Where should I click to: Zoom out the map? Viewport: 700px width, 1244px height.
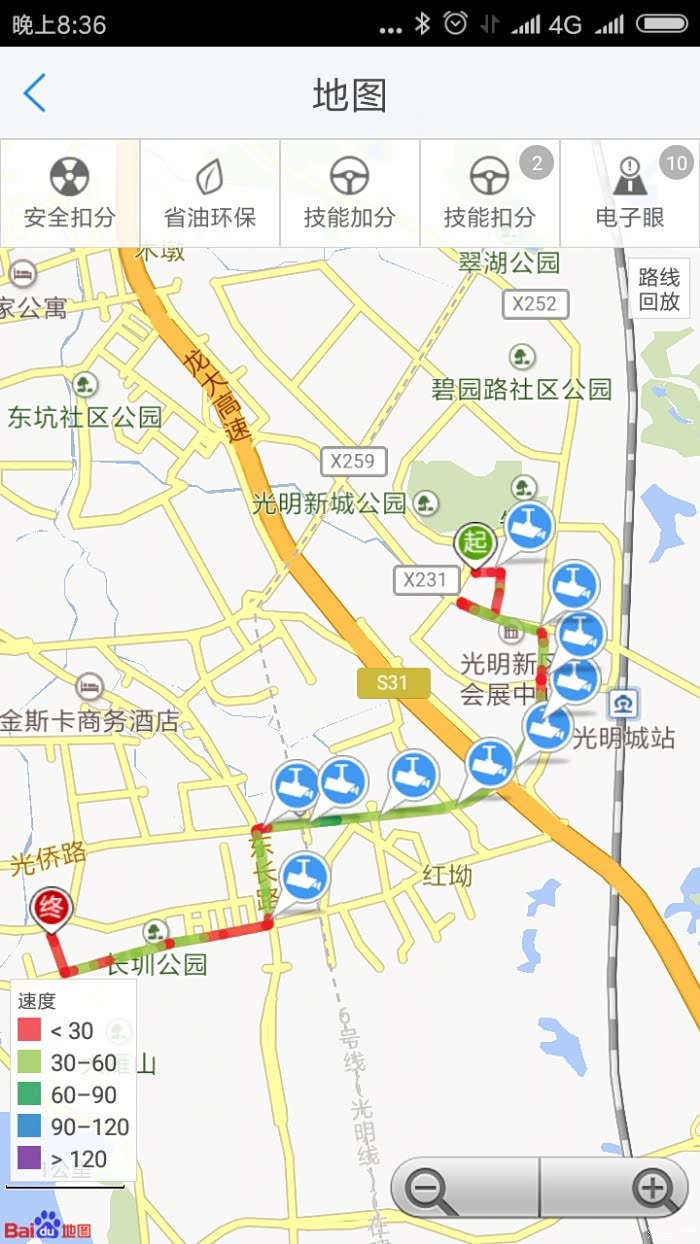430,1189
